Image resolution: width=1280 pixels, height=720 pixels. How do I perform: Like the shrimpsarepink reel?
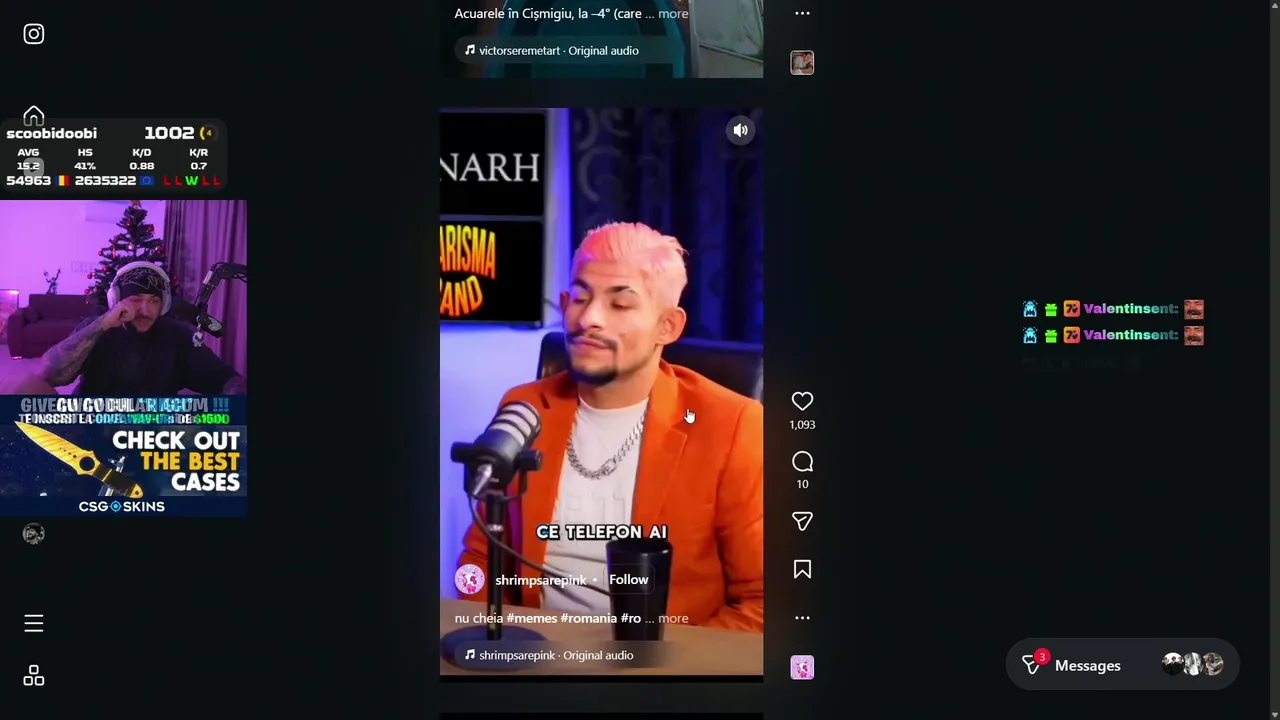[x=802, y=401]
